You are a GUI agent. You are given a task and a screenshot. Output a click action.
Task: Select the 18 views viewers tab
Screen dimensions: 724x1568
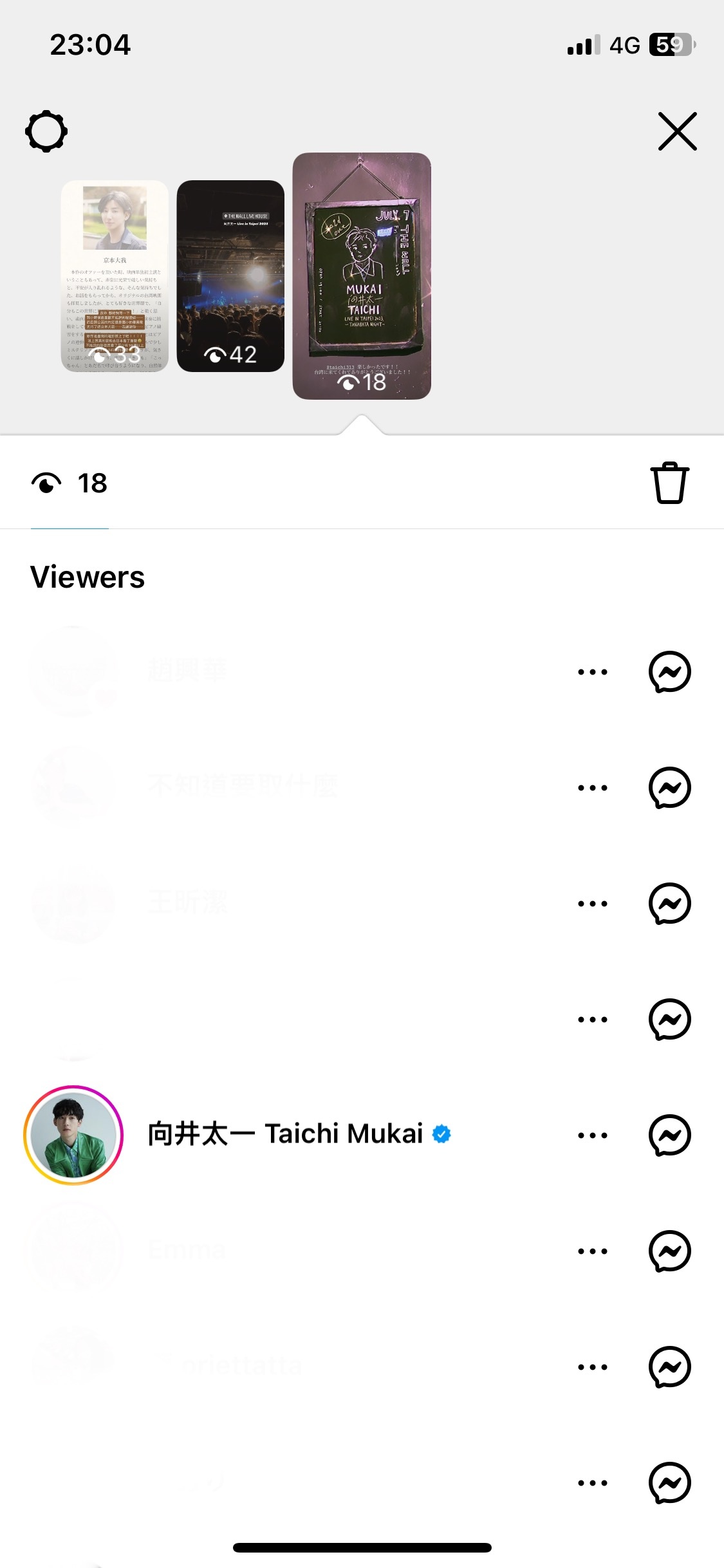click(x=70, y=483)
